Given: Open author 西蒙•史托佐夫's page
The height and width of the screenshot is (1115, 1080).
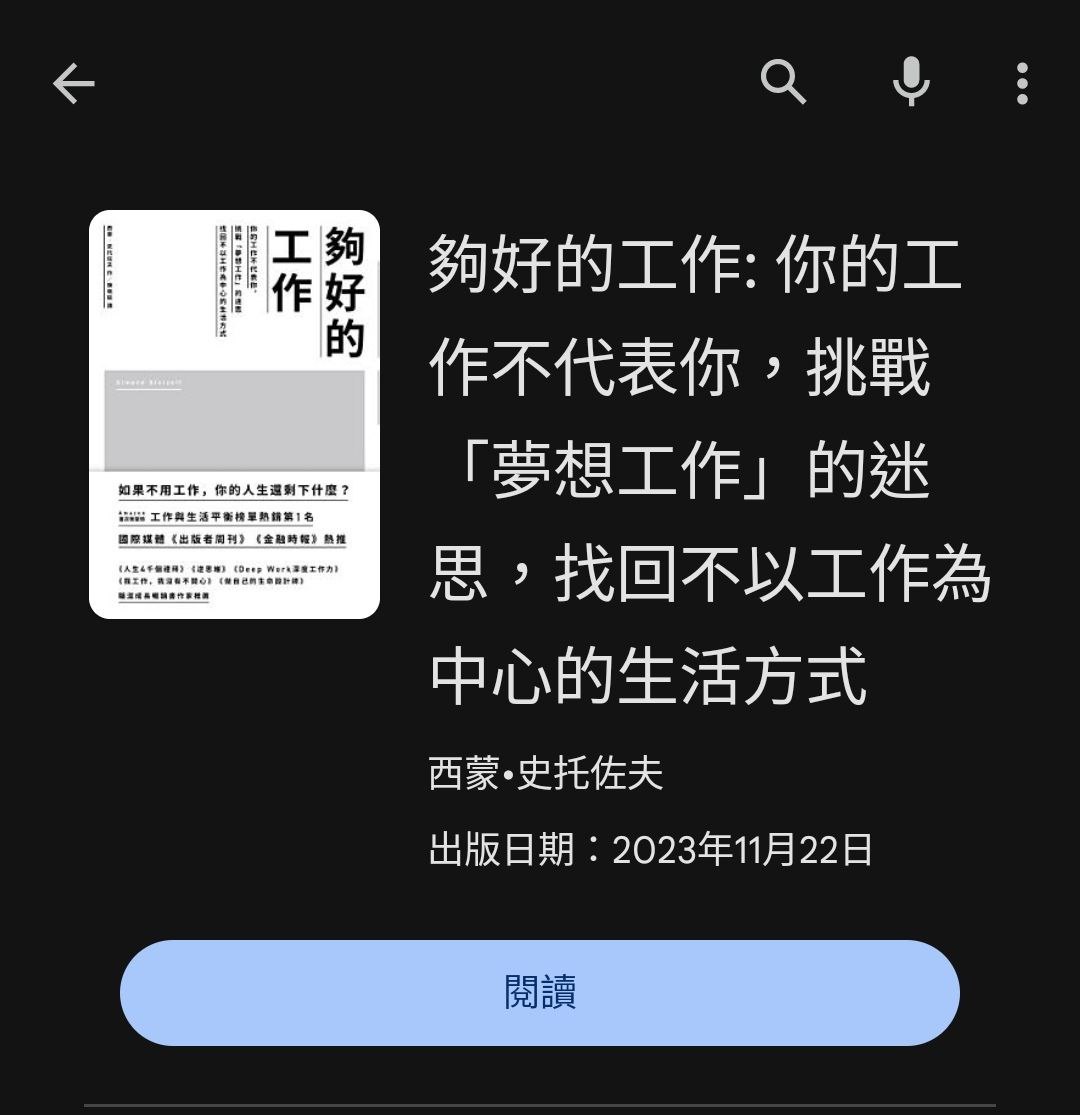Looking at the screenshot, I should (x=546, y=774).
